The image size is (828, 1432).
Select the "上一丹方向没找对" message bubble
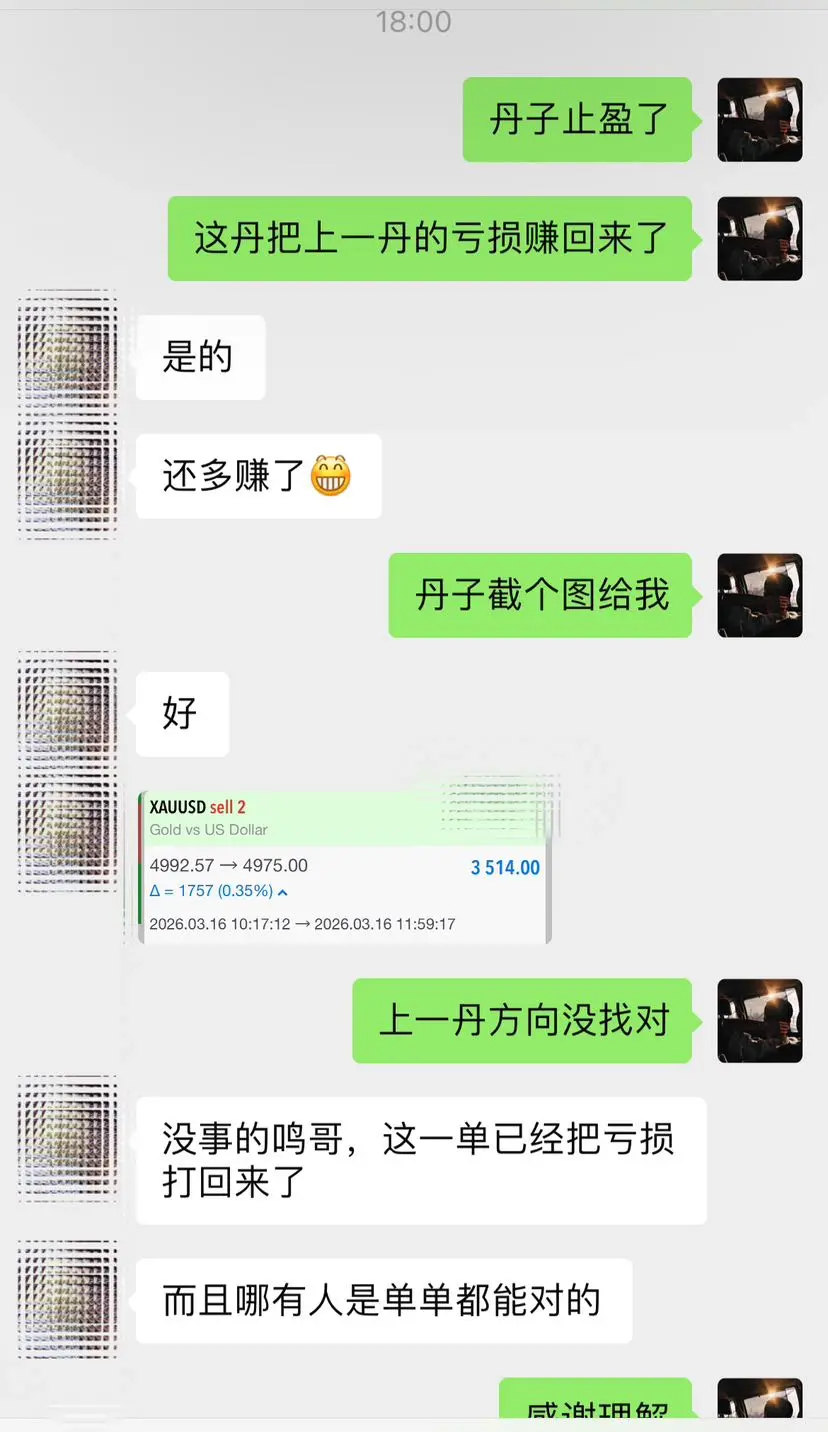pyautogui.click(x=523, y=1021)
